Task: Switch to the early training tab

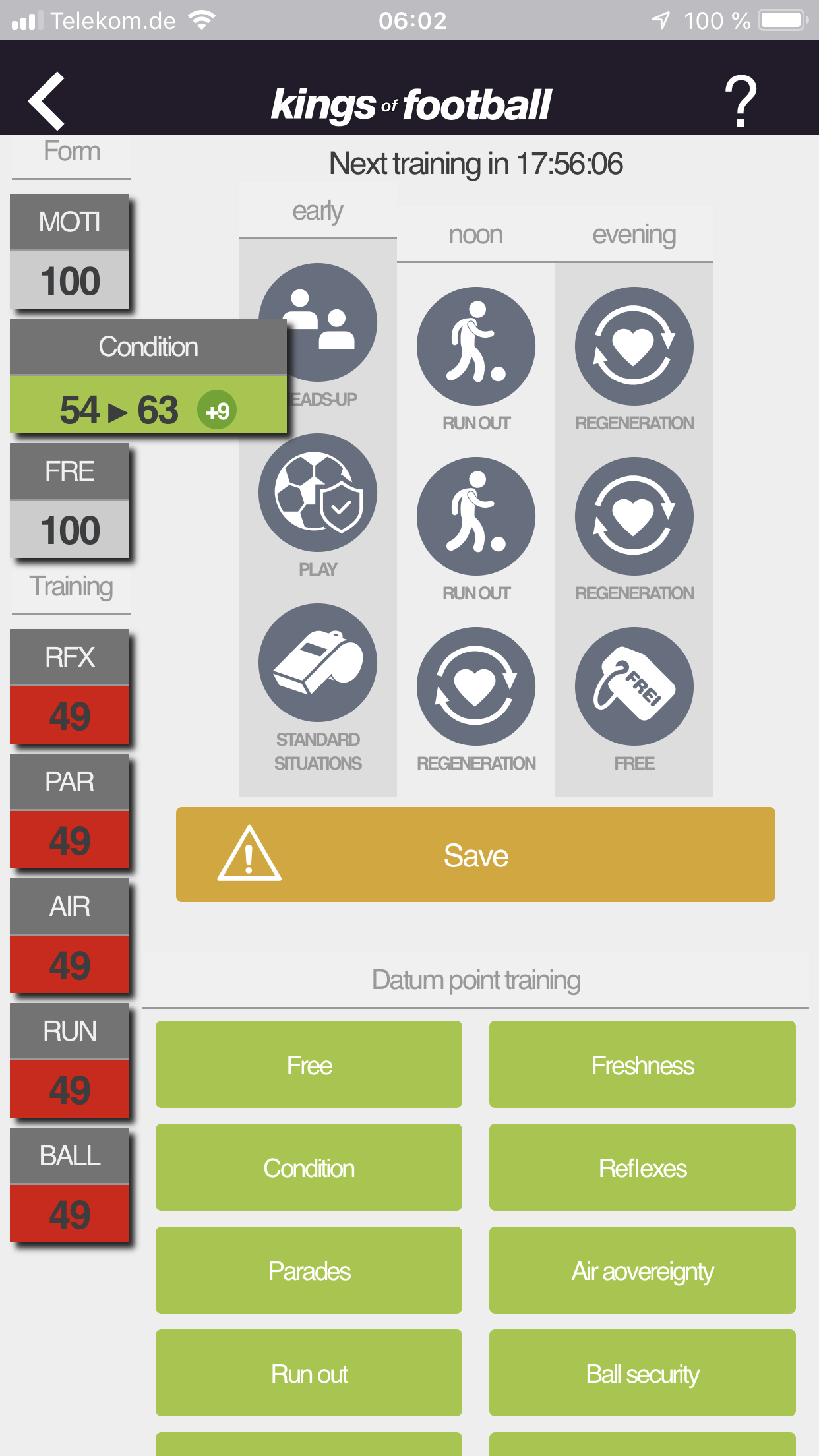Action: 317,211
